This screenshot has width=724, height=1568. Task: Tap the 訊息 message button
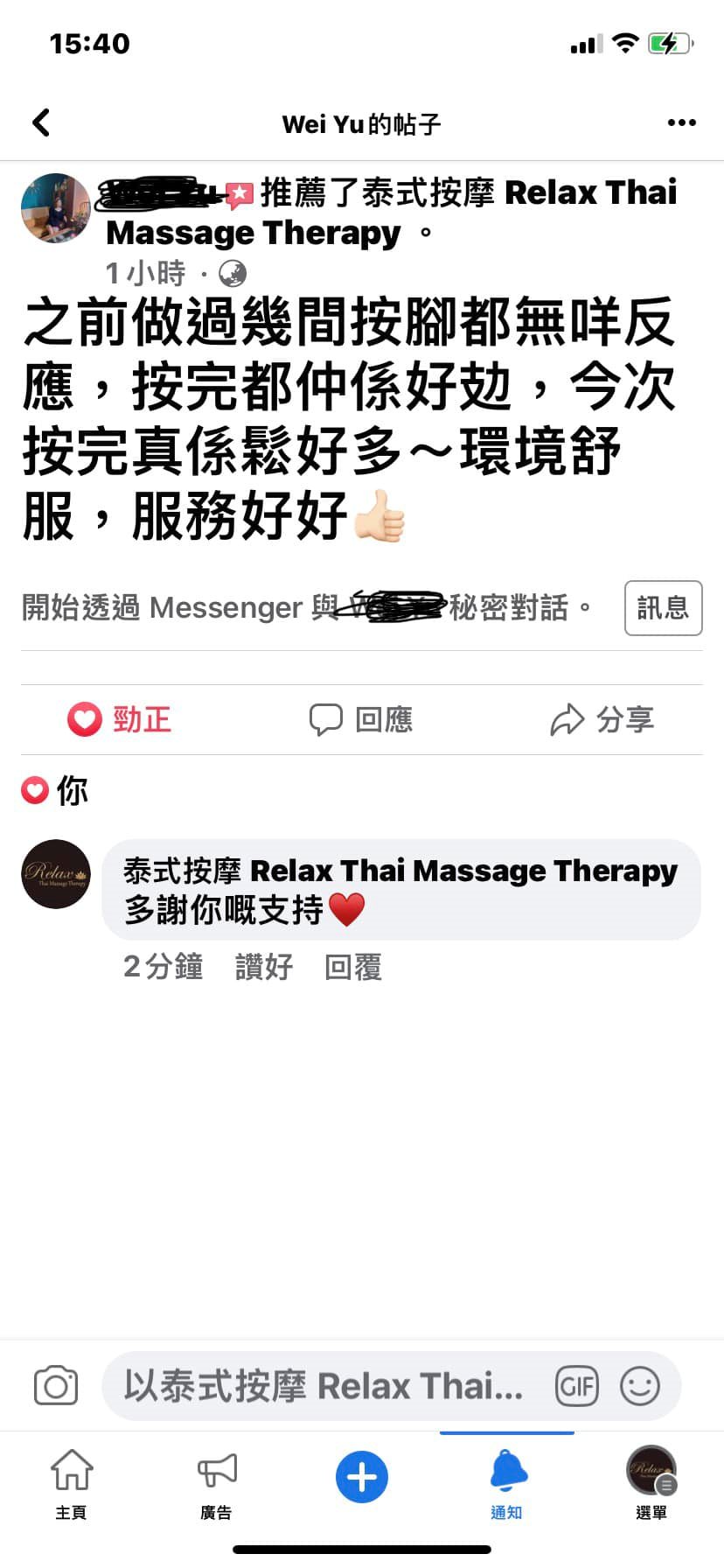tap(663, 607)
